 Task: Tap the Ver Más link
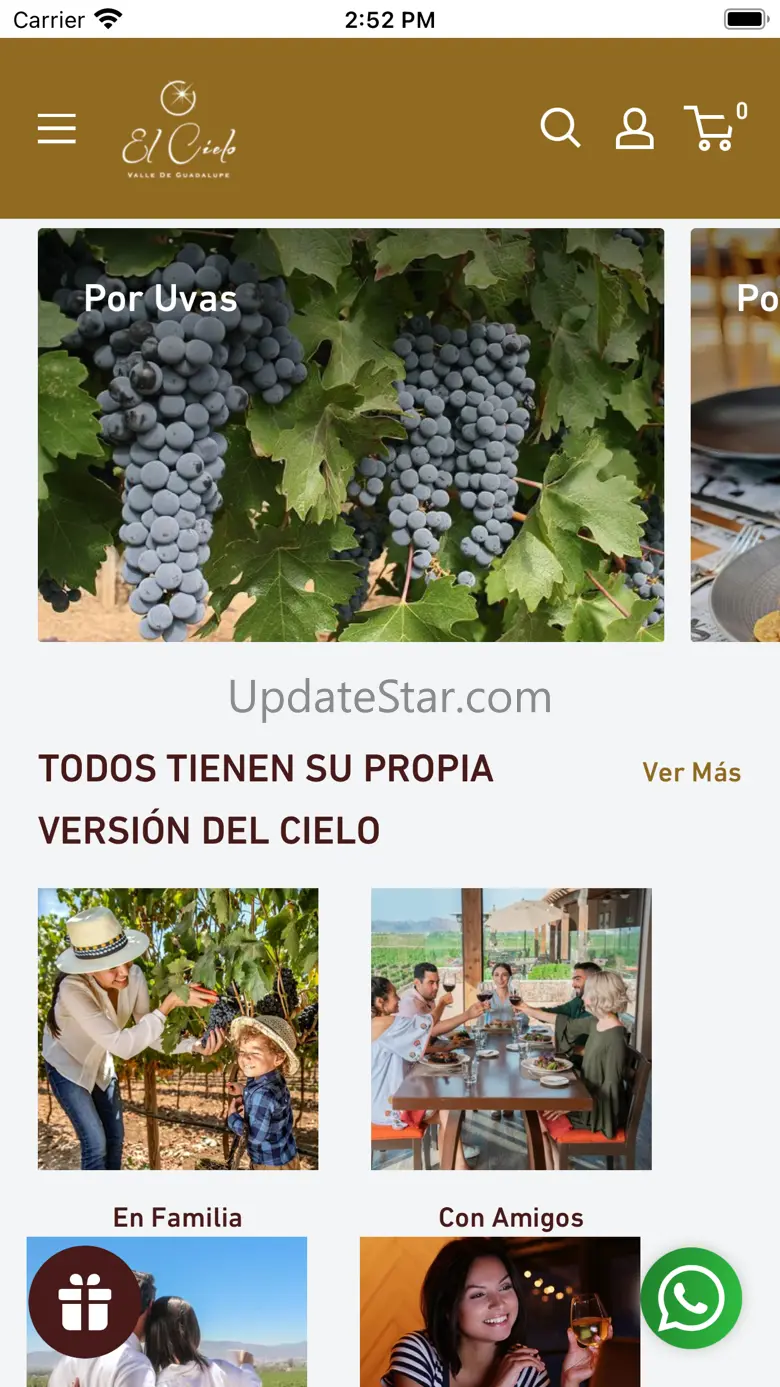(691, 773)
